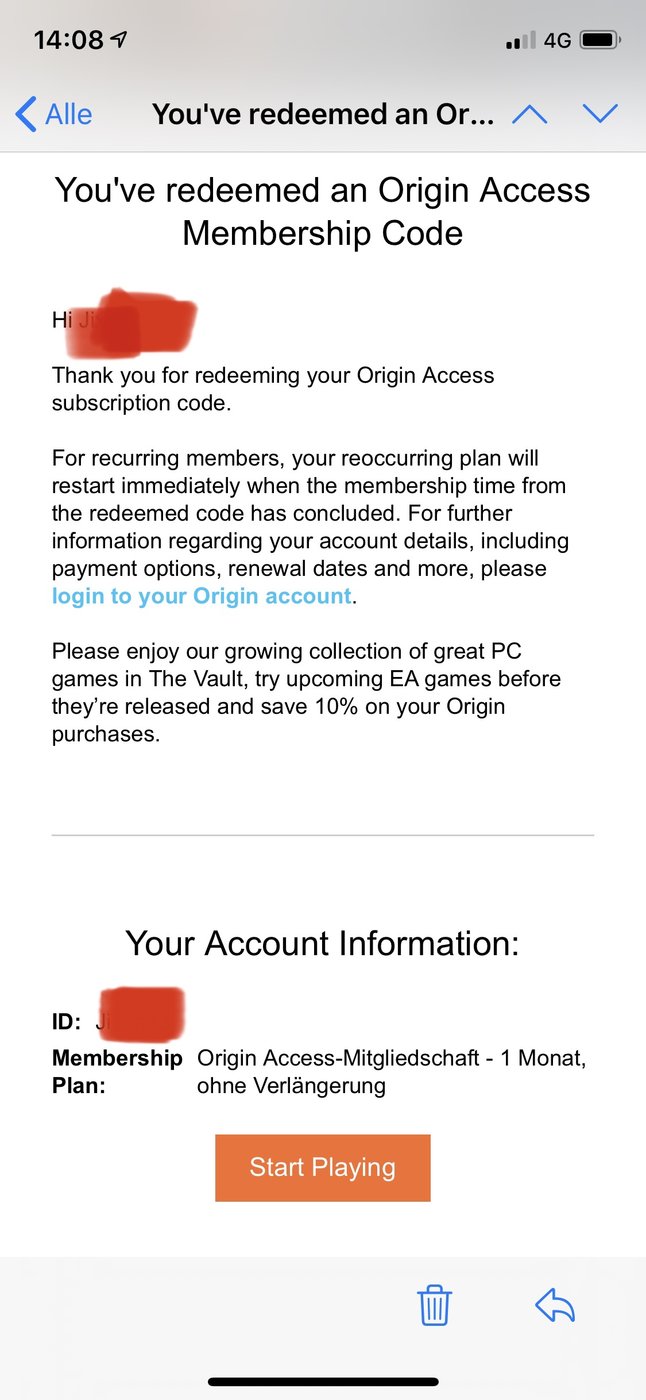Open the login to your Origin account link
This screenshot has width=646, height=1400.
point(202,596)
